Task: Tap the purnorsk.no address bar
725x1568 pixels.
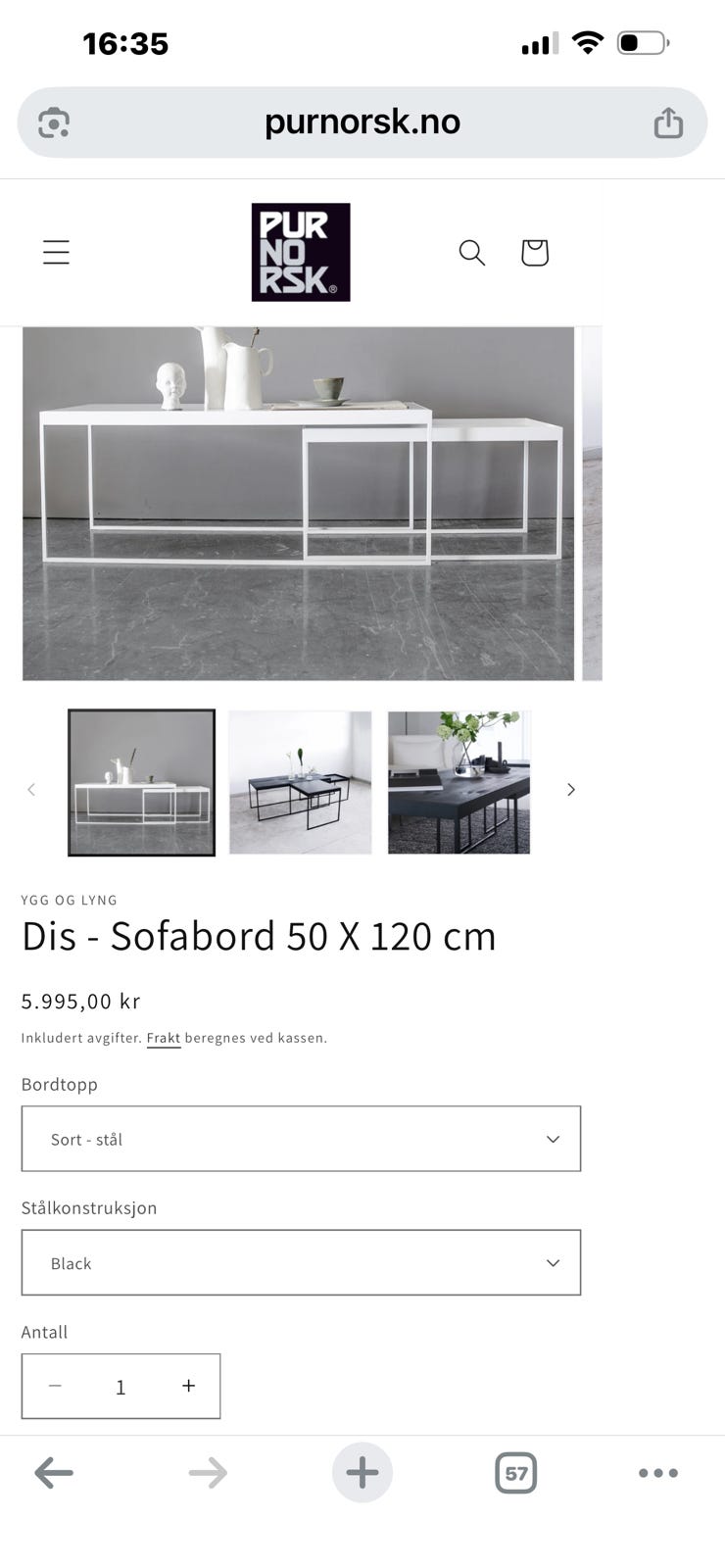Action: (362, 122)
